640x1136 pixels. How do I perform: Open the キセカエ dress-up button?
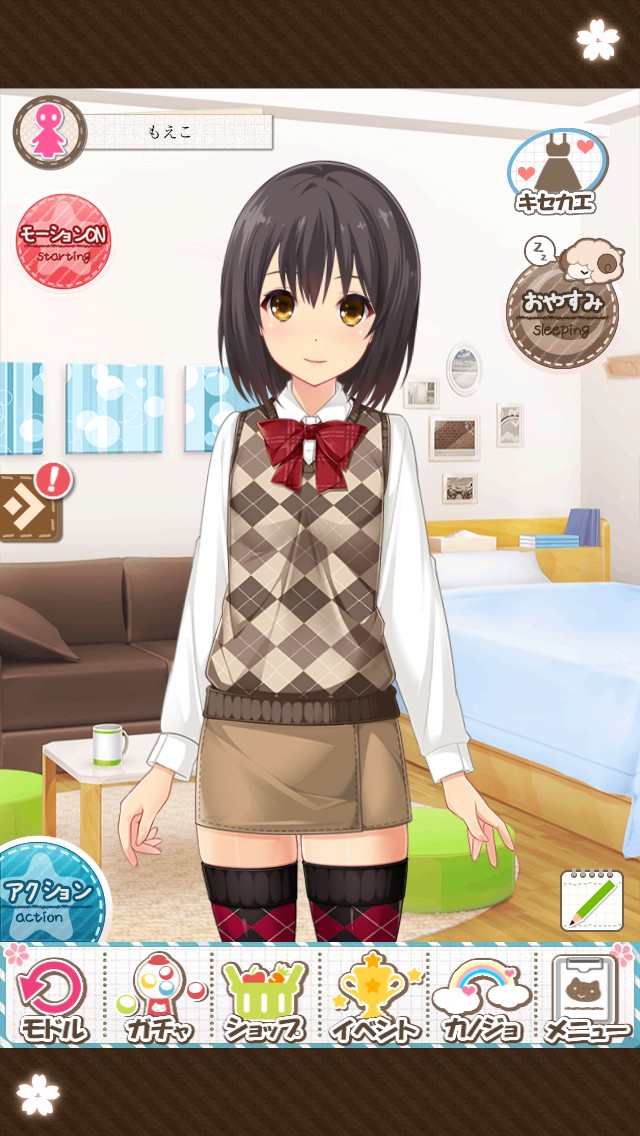coord(557,172)
